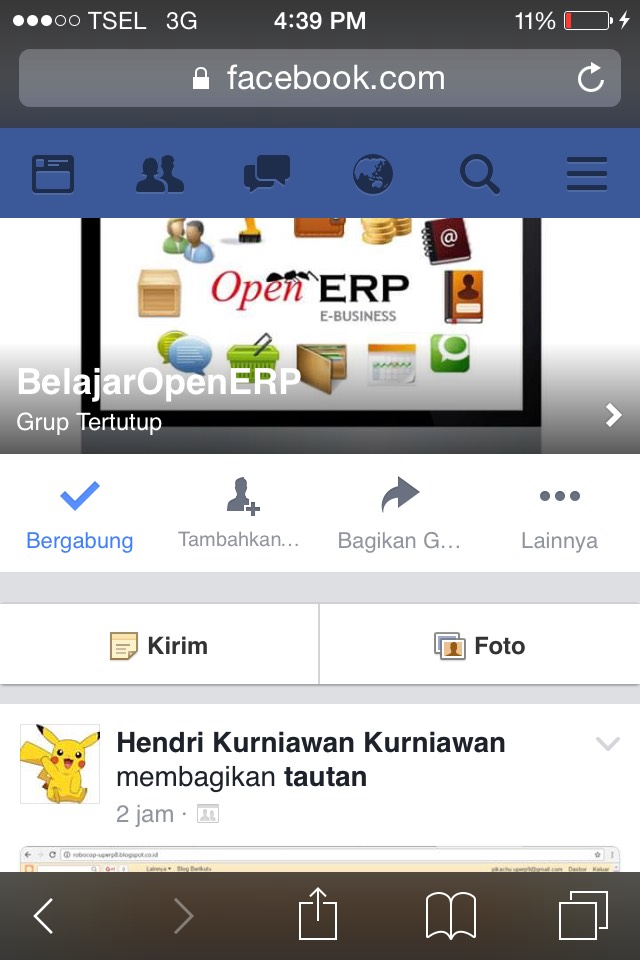
Task: Write a post with Kirim
Action: [x=160, y=646]
